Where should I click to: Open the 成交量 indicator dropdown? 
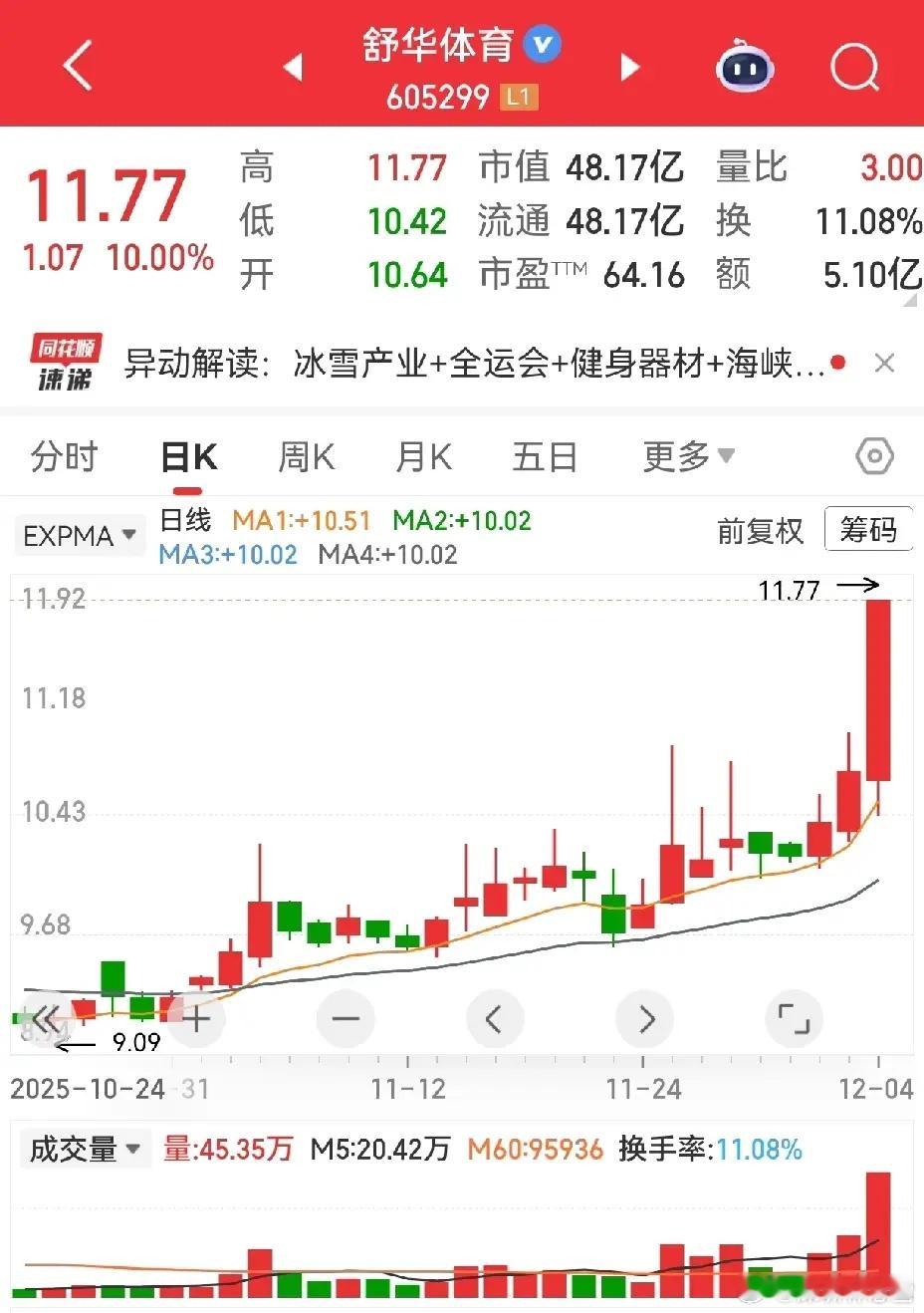[x=84, y=1150]
